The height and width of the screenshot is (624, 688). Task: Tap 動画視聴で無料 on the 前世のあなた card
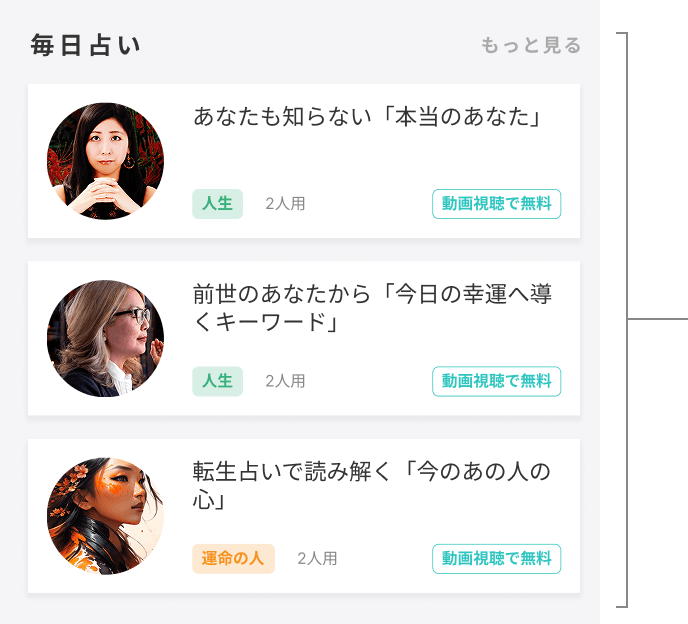pyautogui.click(x=496, y=381)
